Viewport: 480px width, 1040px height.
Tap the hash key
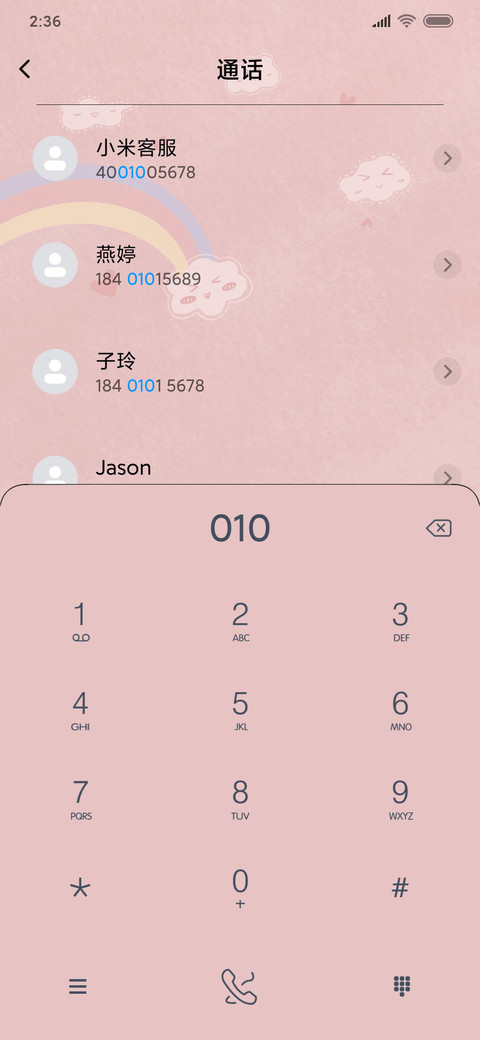(400, 888)
